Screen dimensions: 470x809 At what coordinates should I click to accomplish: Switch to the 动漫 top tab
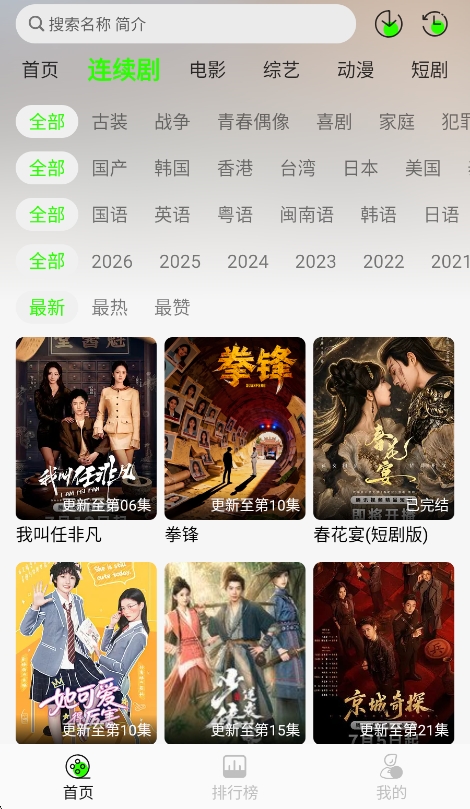pos(355,70)
